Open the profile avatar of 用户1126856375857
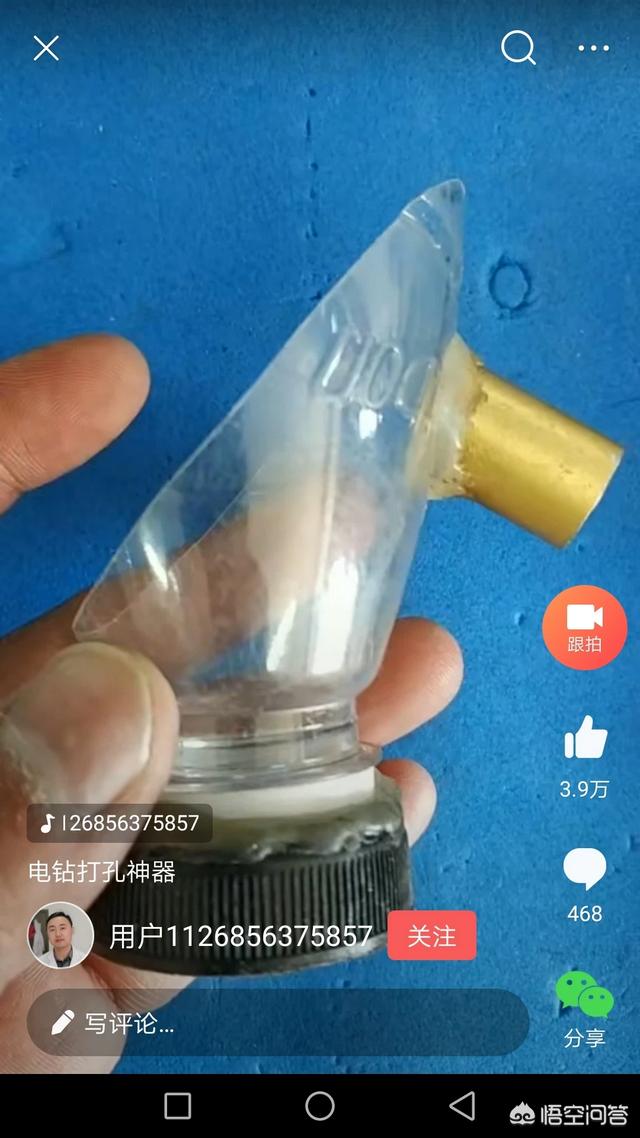Screen dimensions: 640x1138 [60, 936]
